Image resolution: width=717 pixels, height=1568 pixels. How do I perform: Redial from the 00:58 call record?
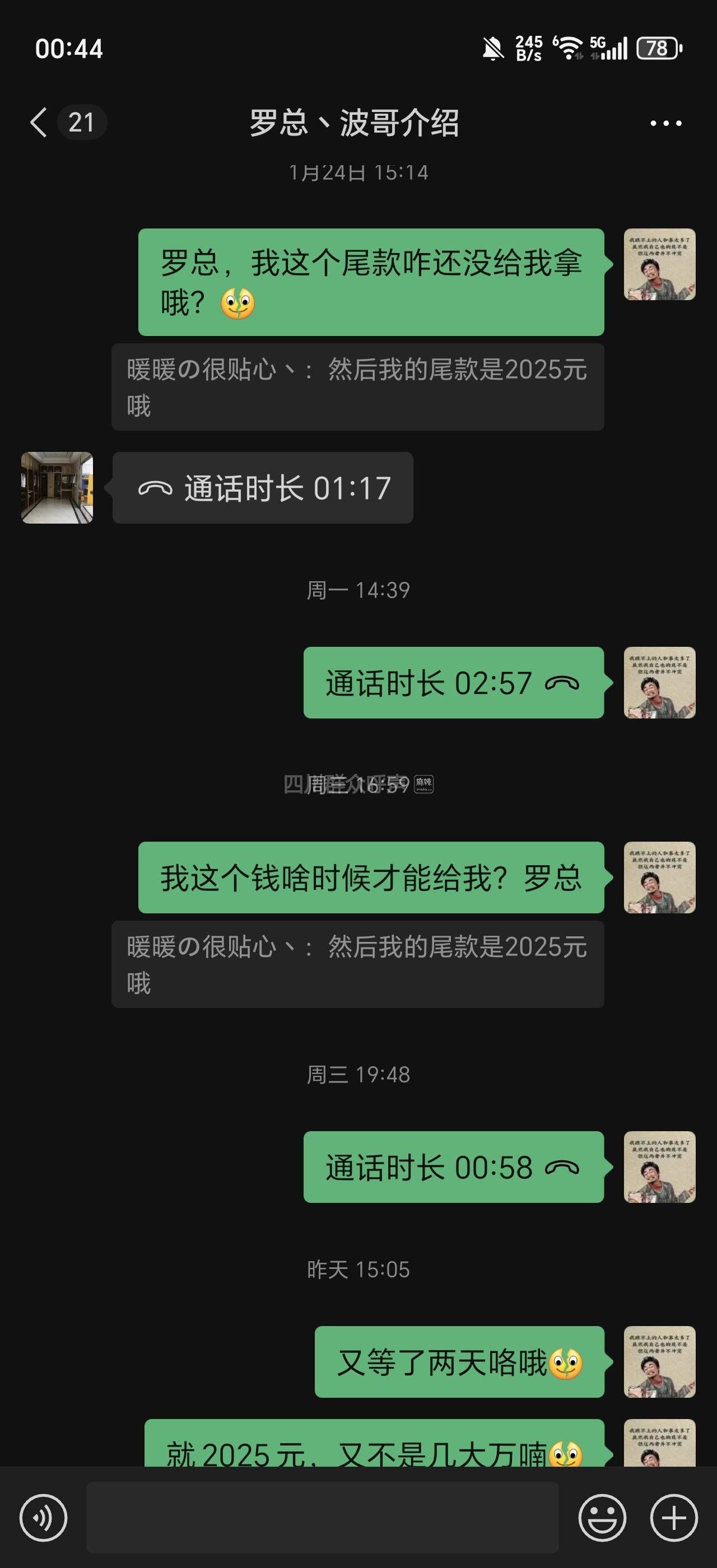pyautogui.click(x=454, y=1167)
